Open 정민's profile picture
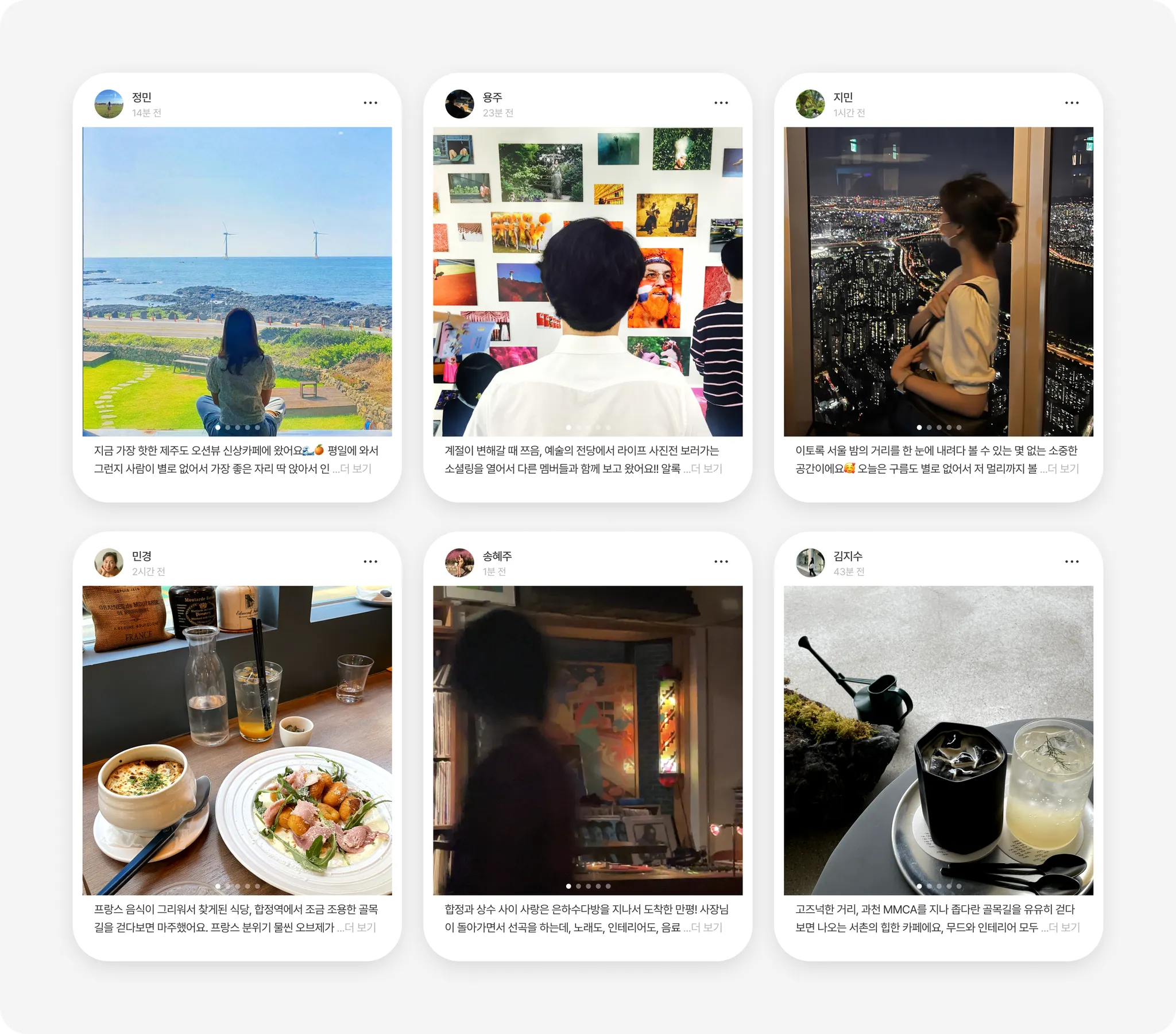 pyautogui.click(x=109, y=104)
